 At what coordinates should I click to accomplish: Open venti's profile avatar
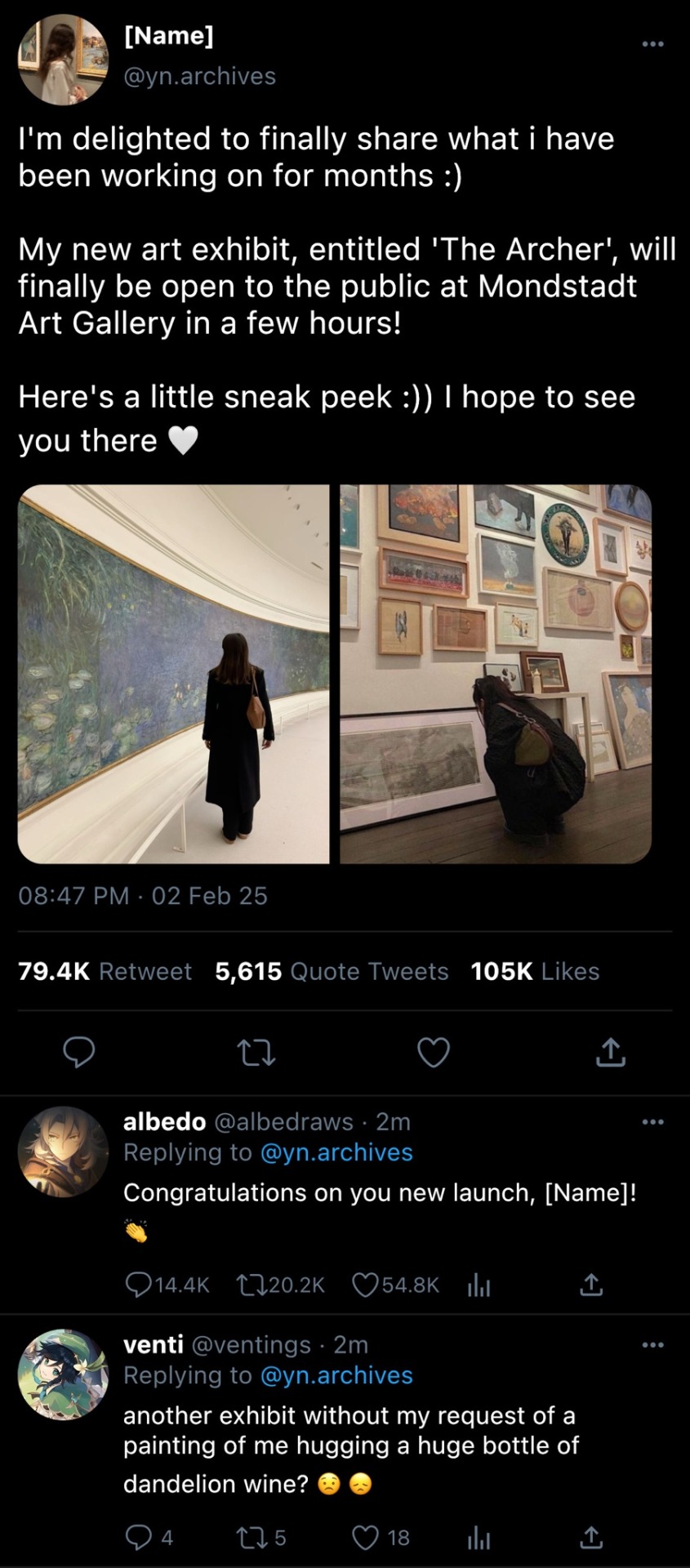pyautogui.click(x=63, y=1374)
